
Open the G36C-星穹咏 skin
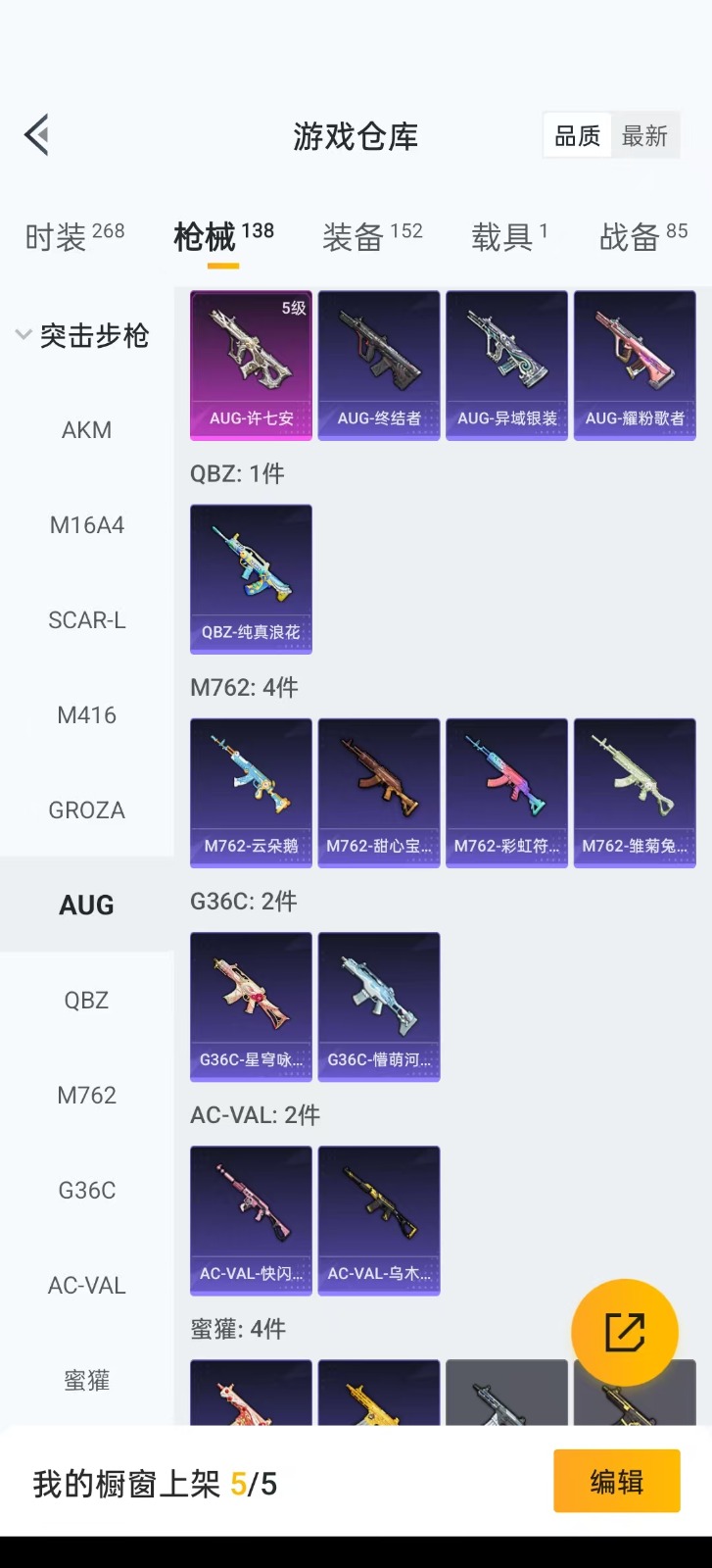tap(251, 1005)
